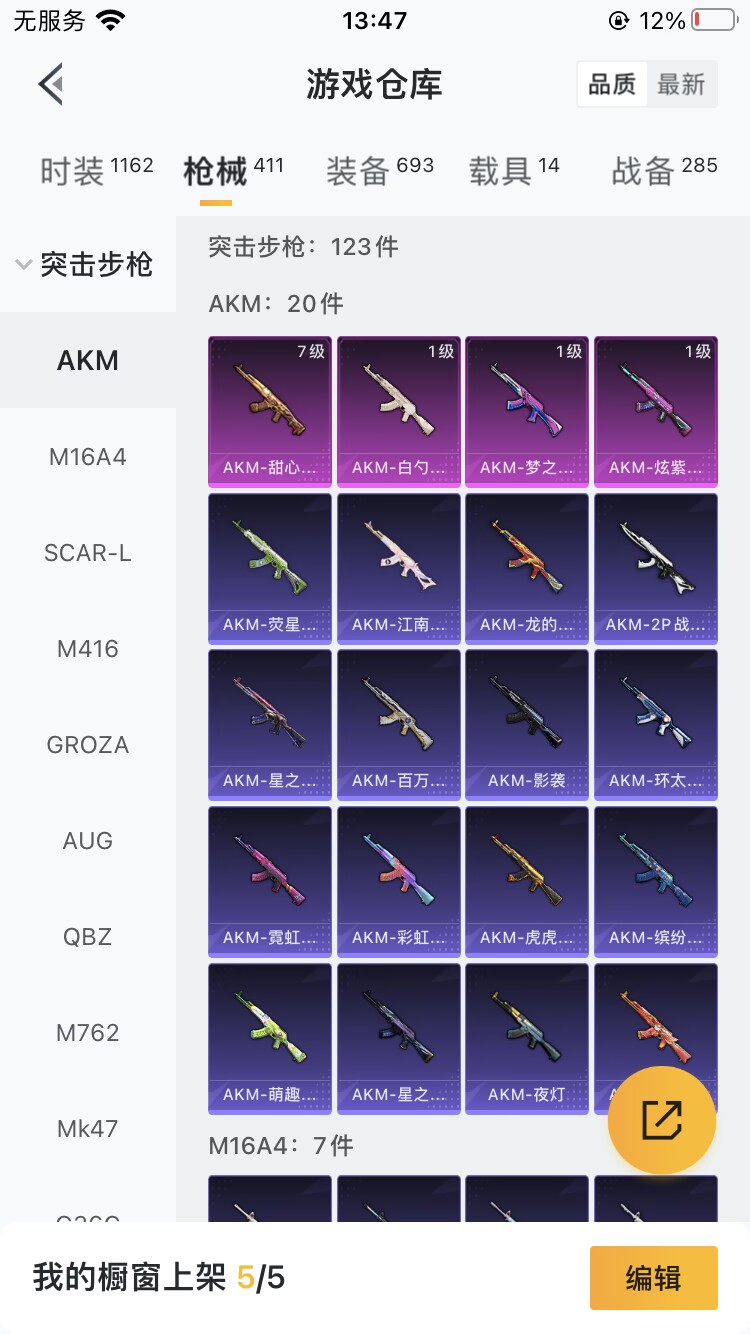Select SCAR-L in the sidebar
The width and height of the screenshot is (750, 1334).
88,553
